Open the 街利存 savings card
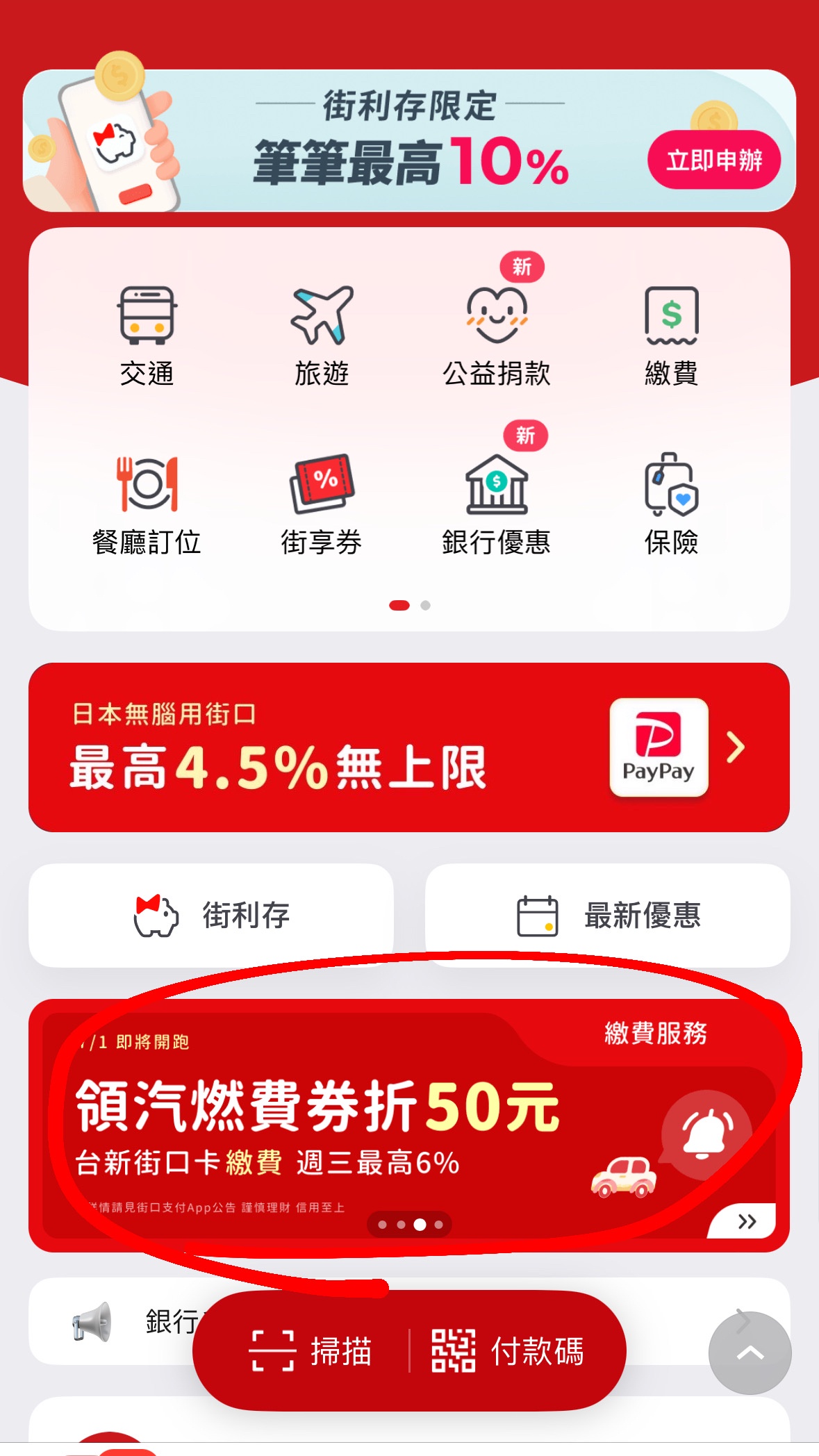 [211, 915]
